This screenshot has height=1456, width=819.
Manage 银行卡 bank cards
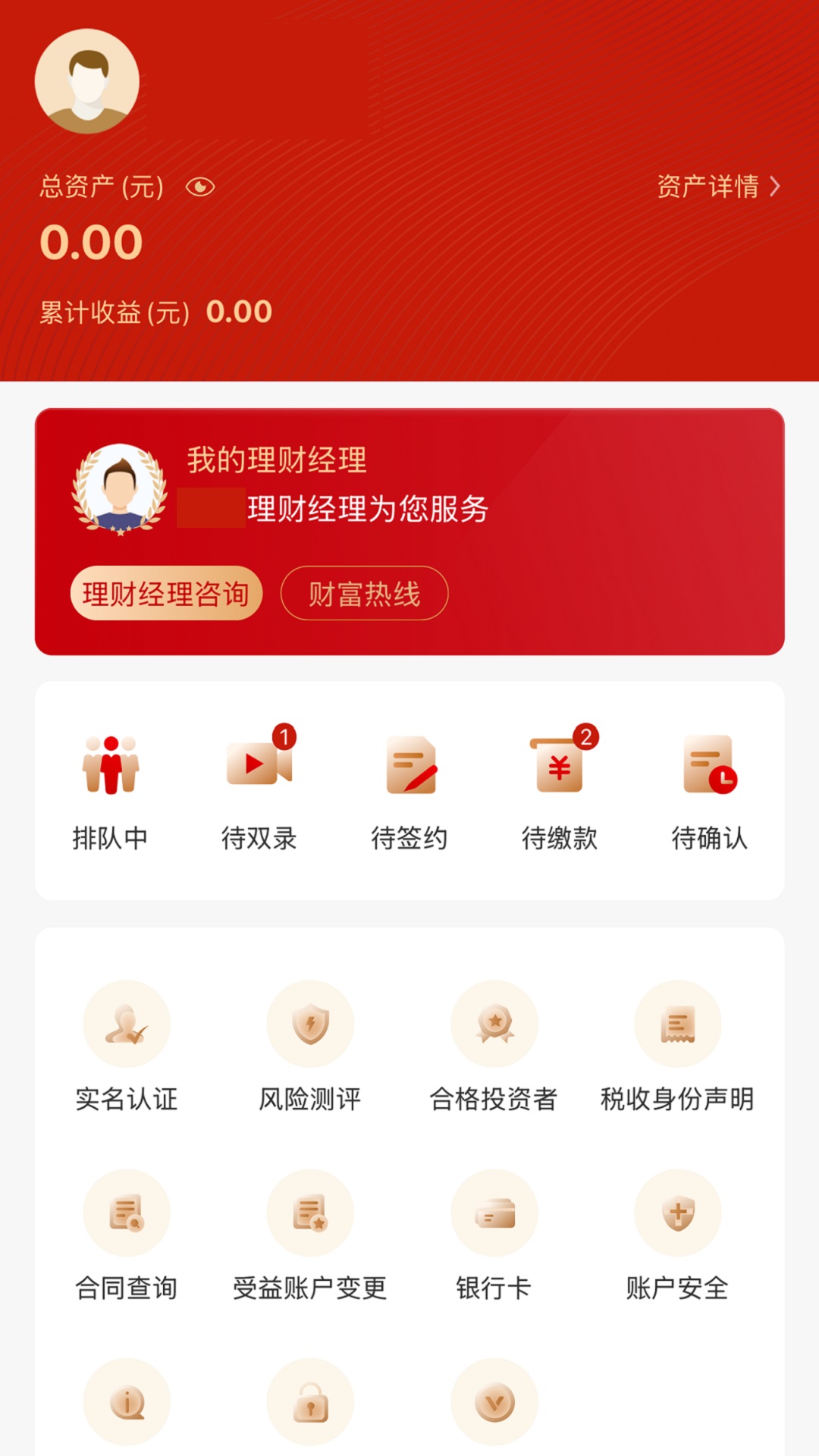[x=494, y=1235]
